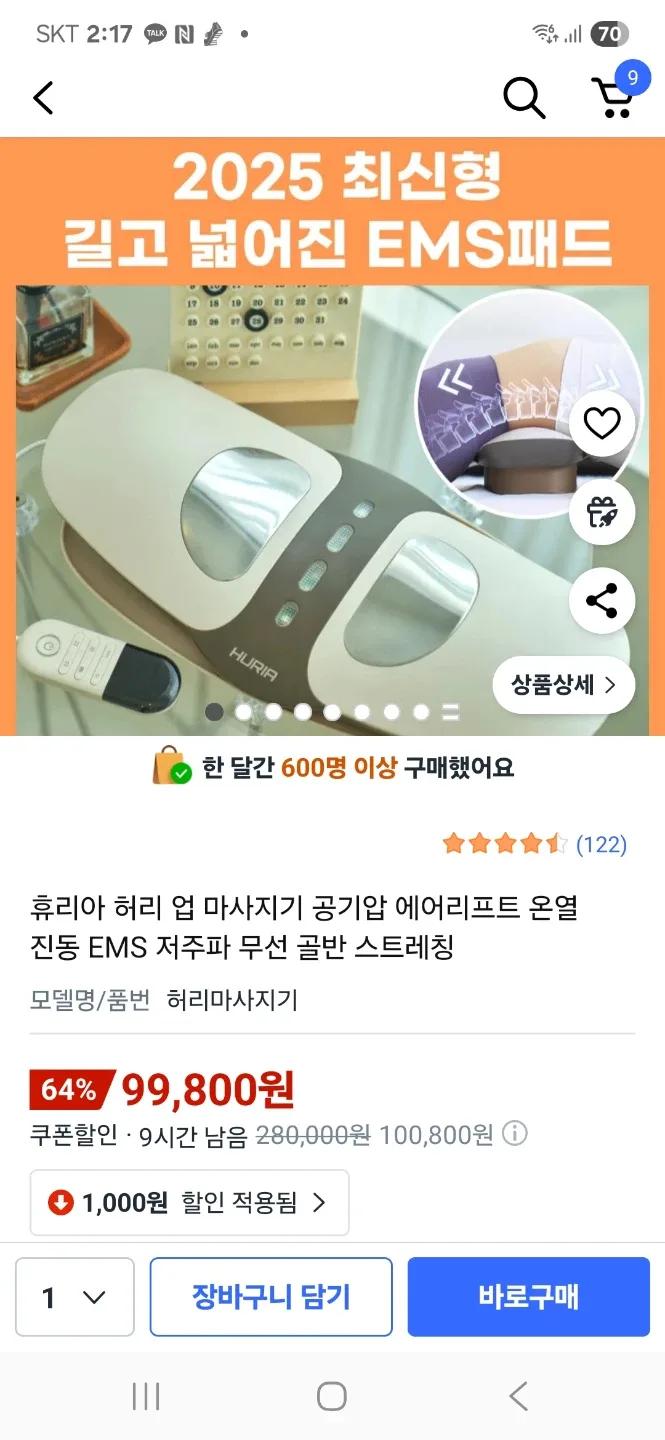This screenshot has width=665, height=1440.
Task: Tap the gift icon on product image
Action: pos(602,513)
